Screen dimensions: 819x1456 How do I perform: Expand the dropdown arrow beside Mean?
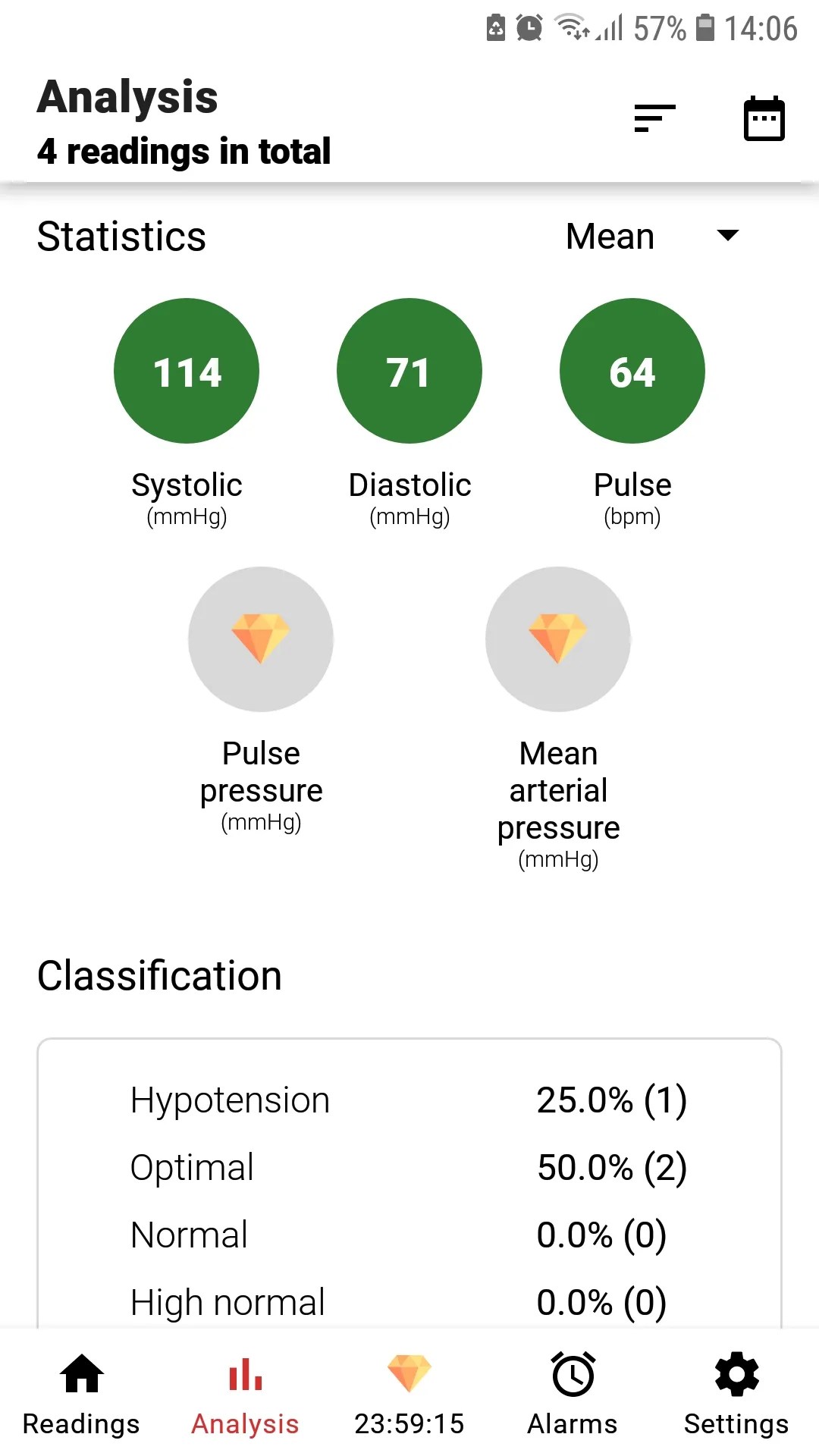point(726,236)
